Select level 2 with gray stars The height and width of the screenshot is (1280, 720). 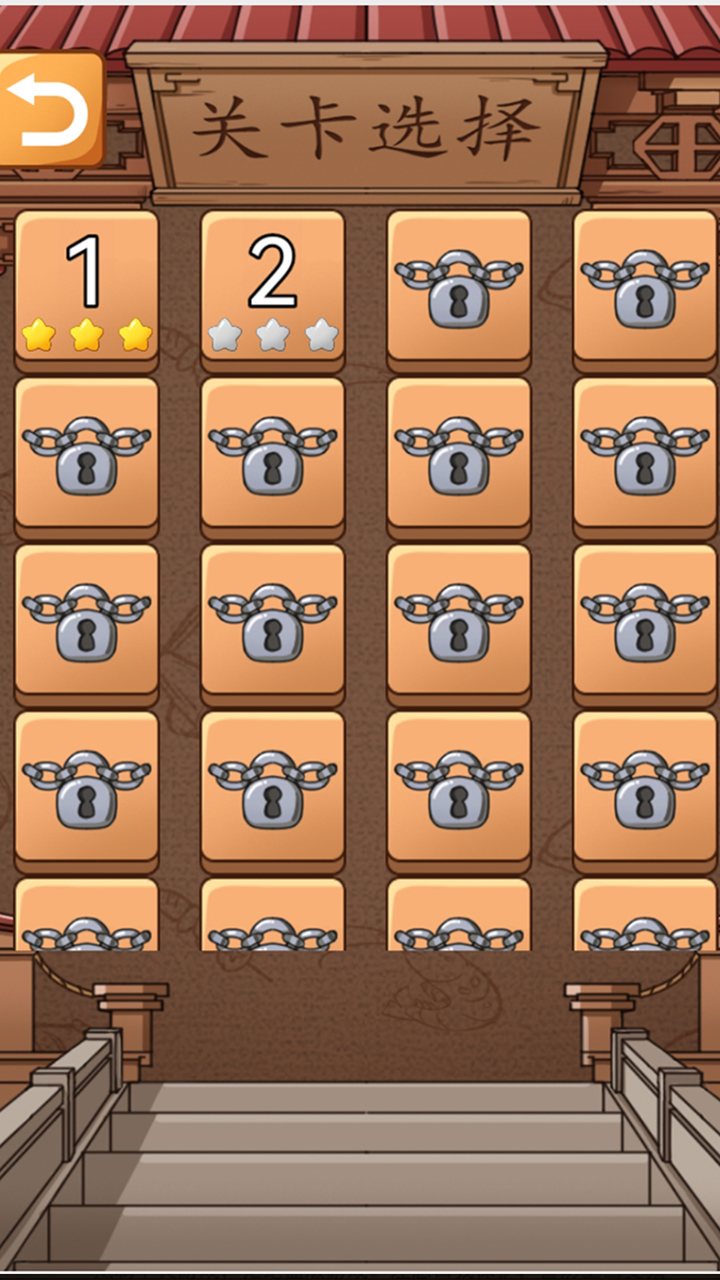pyautogui.click(x=272, y=287)
